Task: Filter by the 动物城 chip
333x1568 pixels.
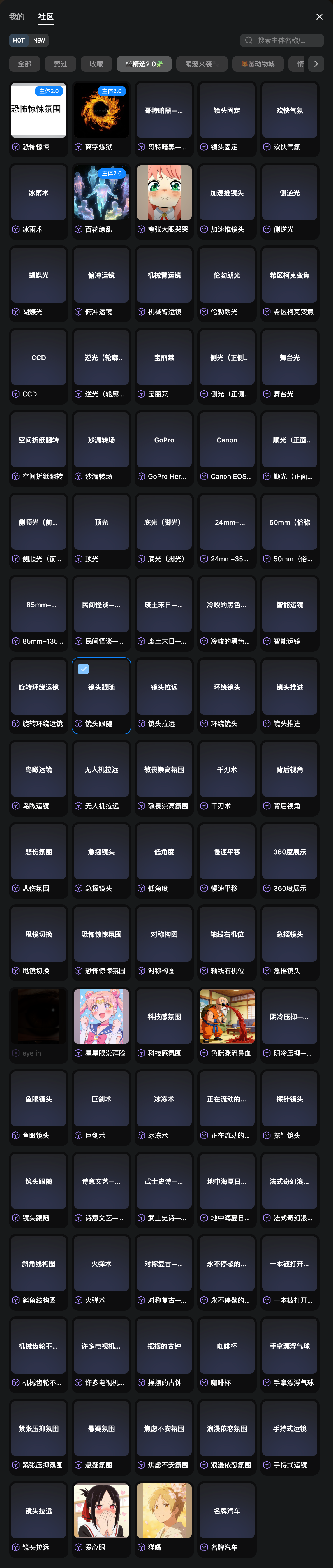Action: tap(258, 64)
